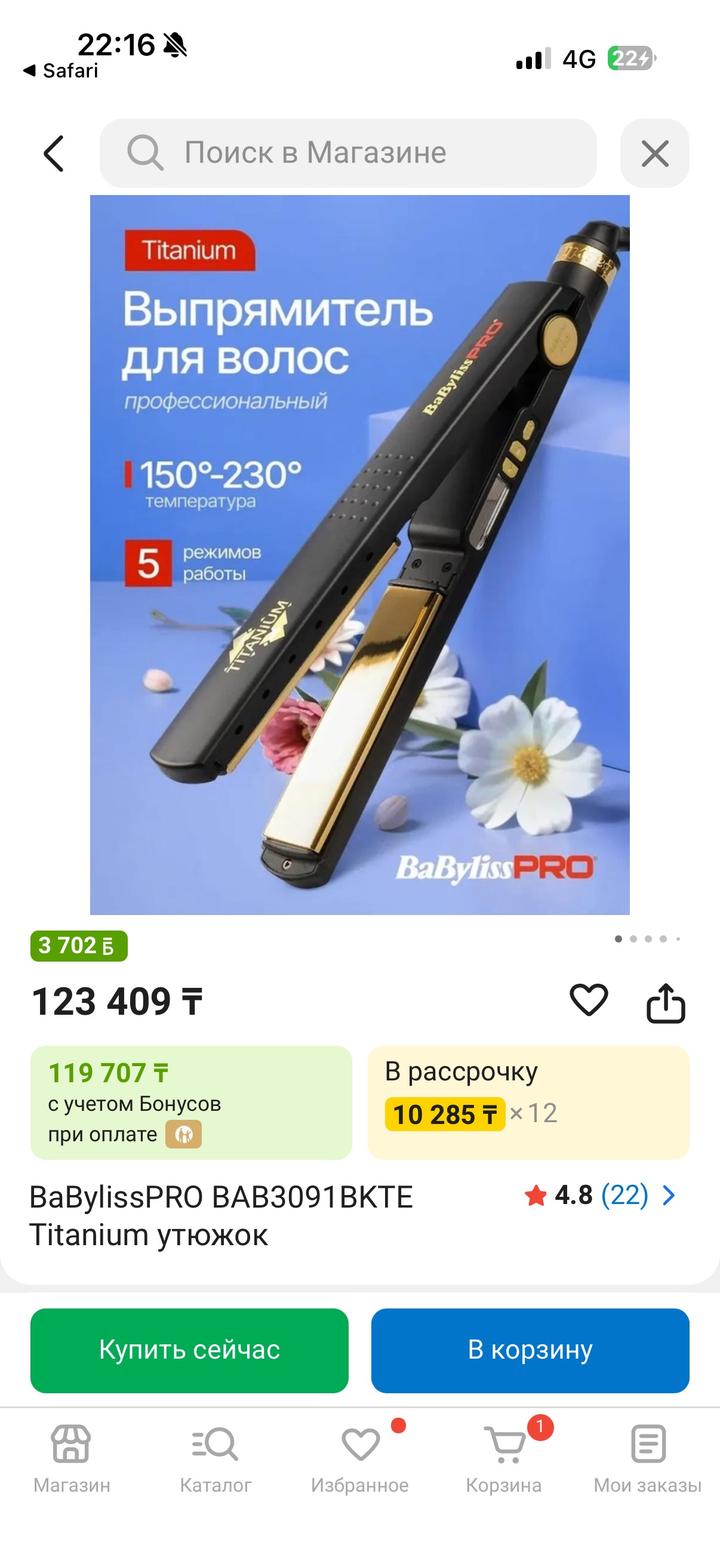Go back using the arrow icon
The width and height of the screenshot is (720, 1565).
54,154
